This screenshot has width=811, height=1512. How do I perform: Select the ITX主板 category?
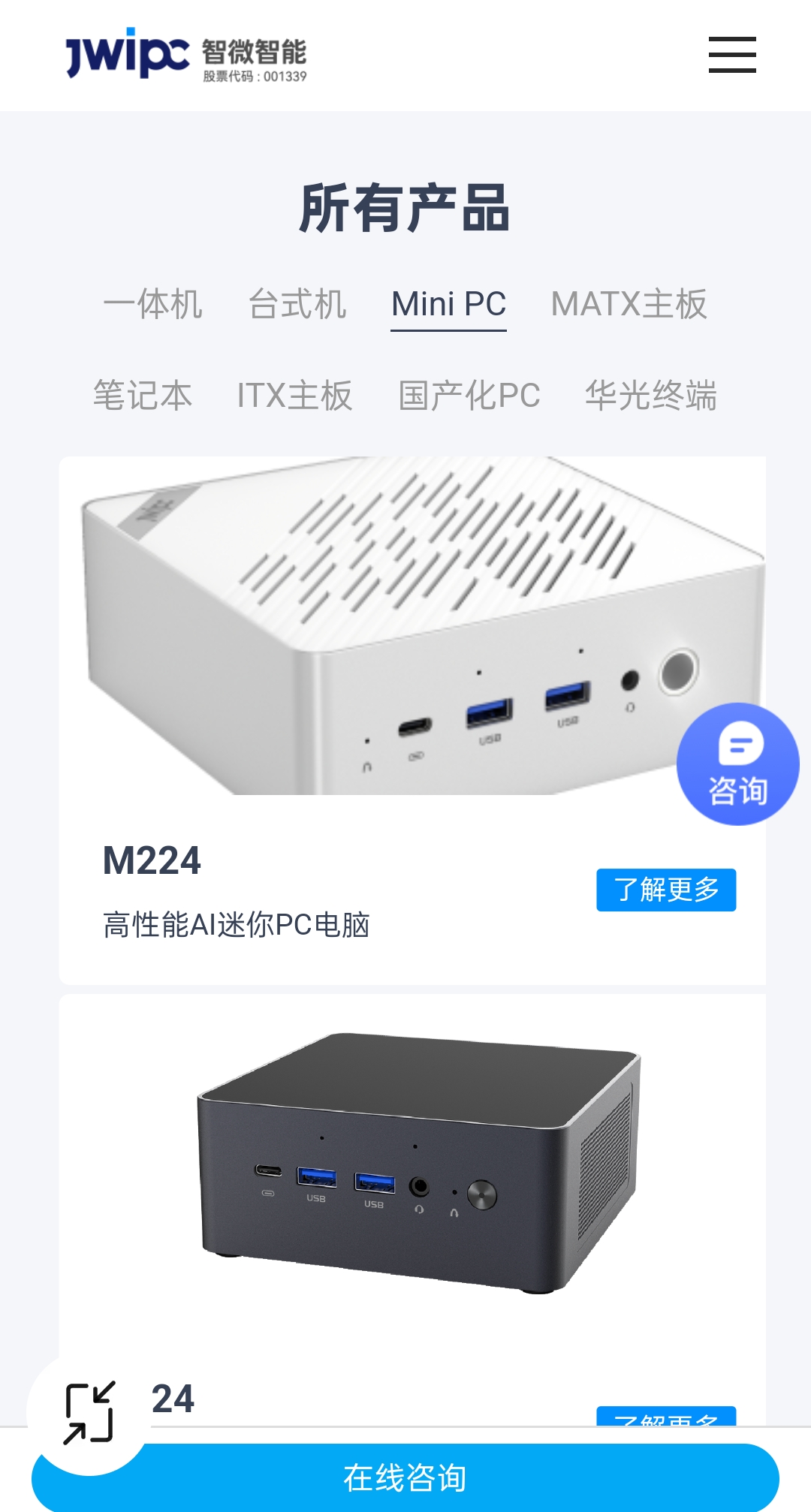click(x=294, y=396)
